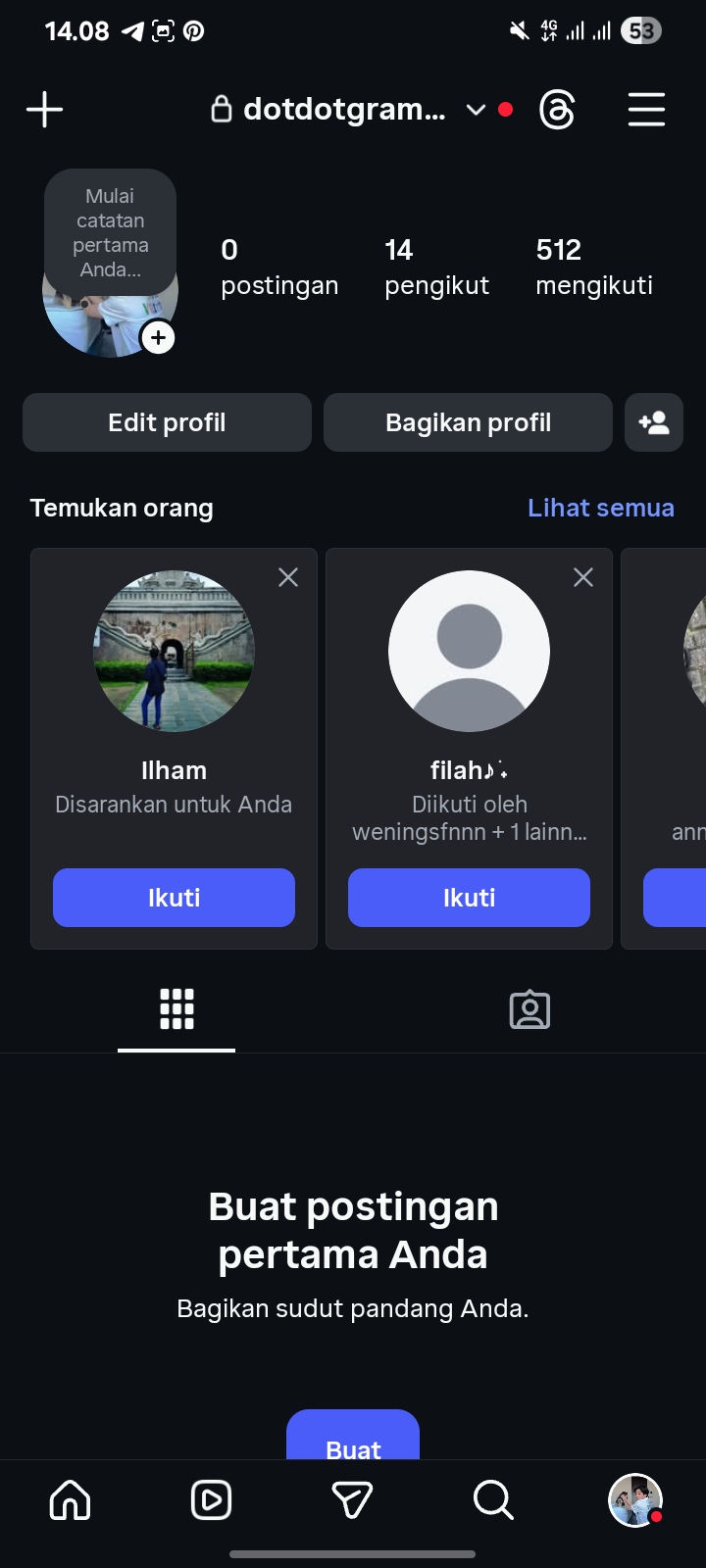Dismiss the filah suggestion card
The image size is (706, 1568).
coord(583,577)
